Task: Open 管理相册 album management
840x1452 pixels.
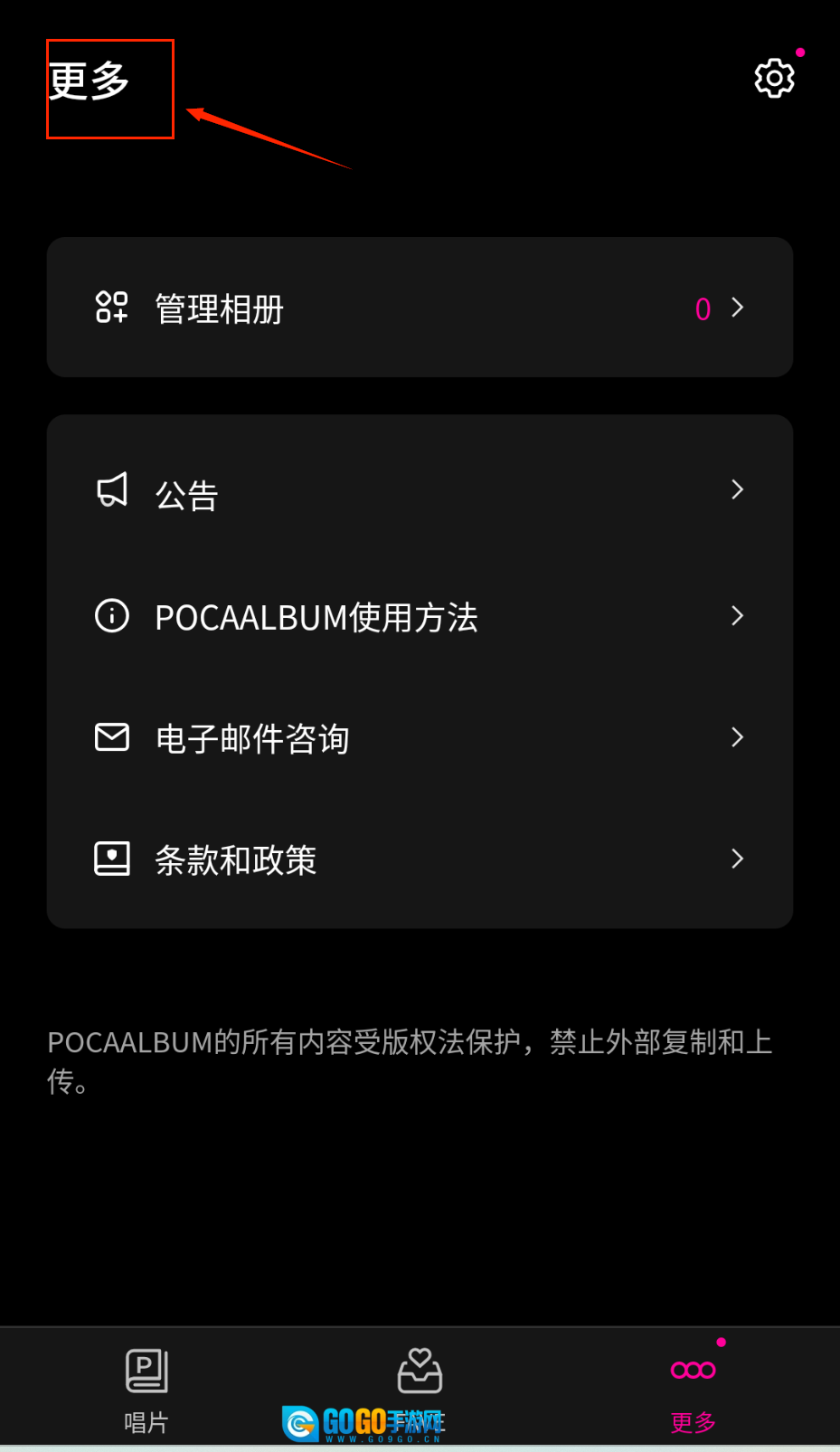Action: [x=420, y=308]
